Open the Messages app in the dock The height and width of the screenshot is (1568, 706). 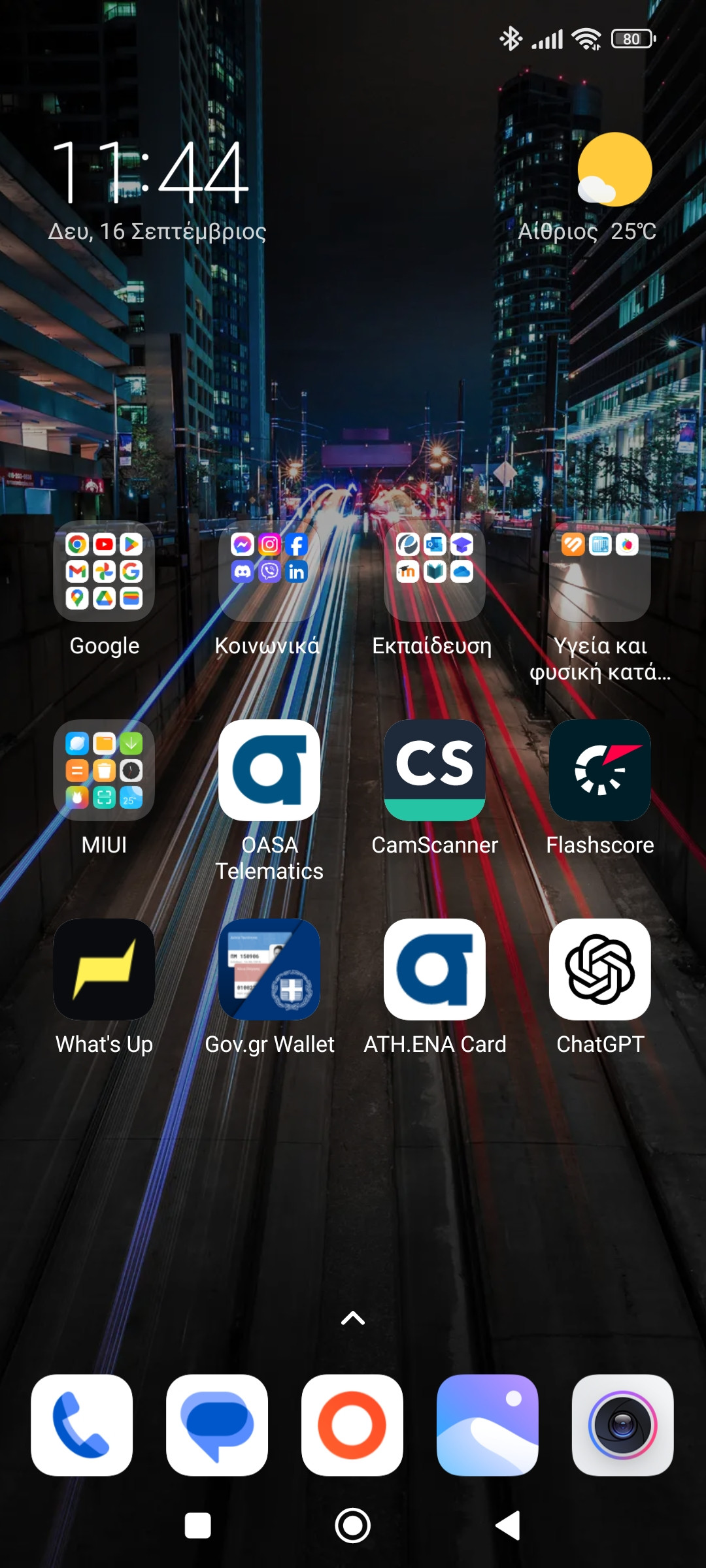217,1426
